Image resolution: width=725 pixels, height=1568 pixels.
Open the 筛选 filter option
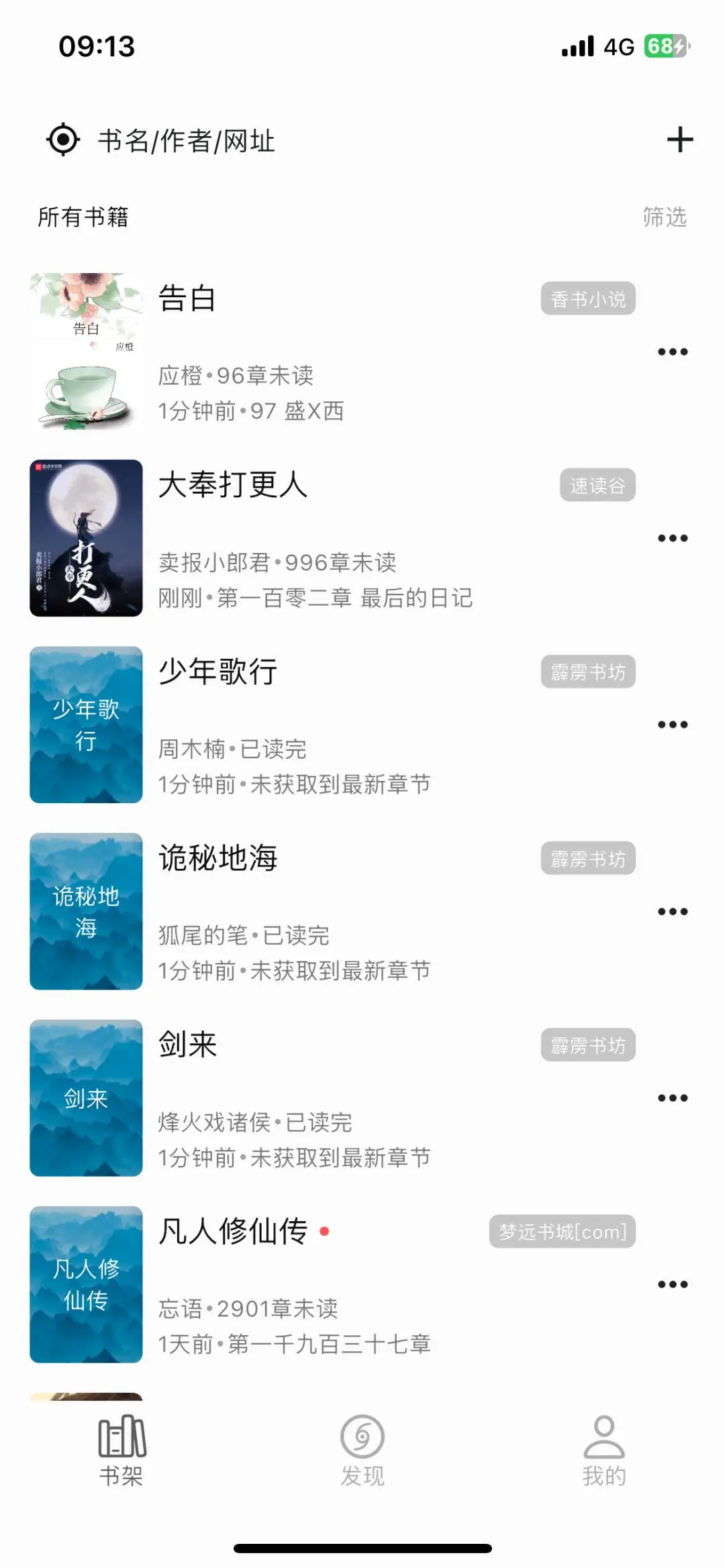pos(665,217)
